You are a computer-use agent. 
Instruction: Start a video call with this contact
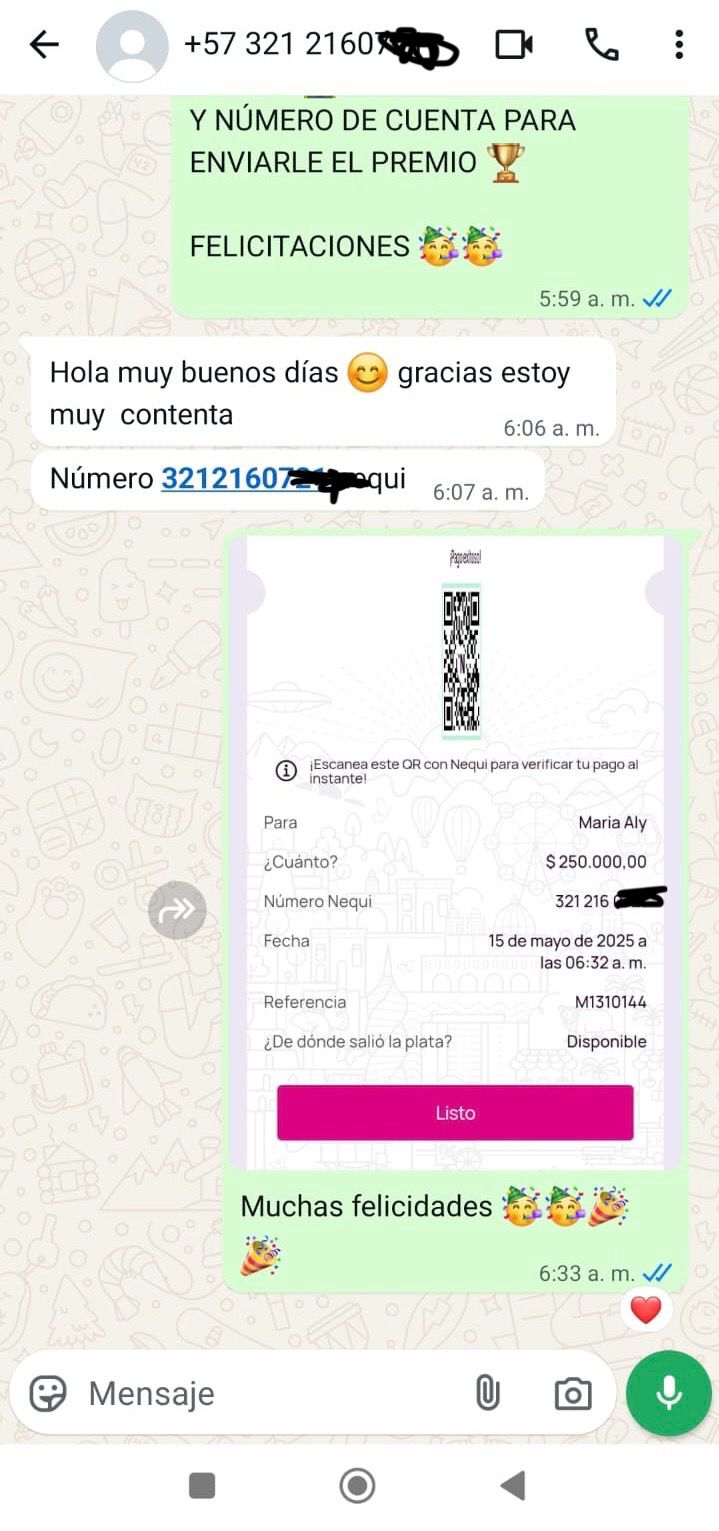click(x=514, y=45)
